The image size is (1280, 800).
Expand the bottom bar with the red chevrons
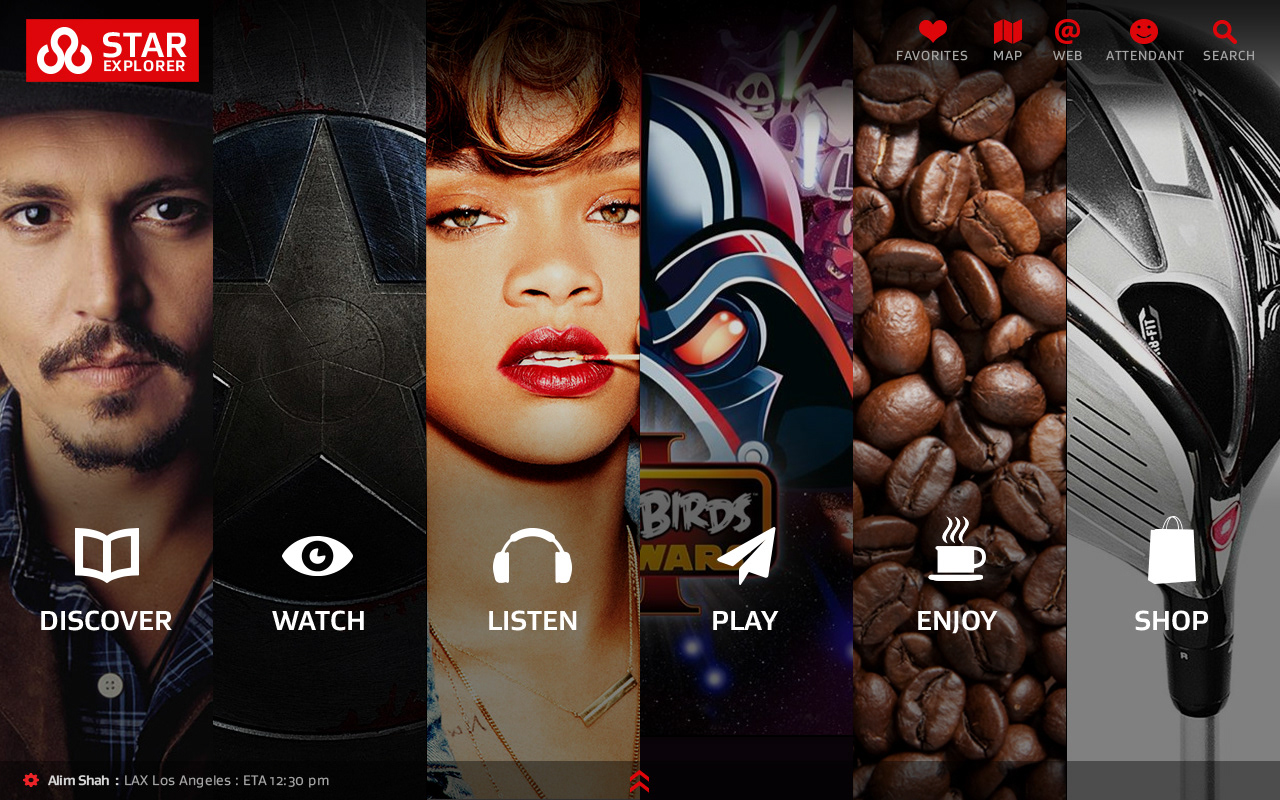640,781
